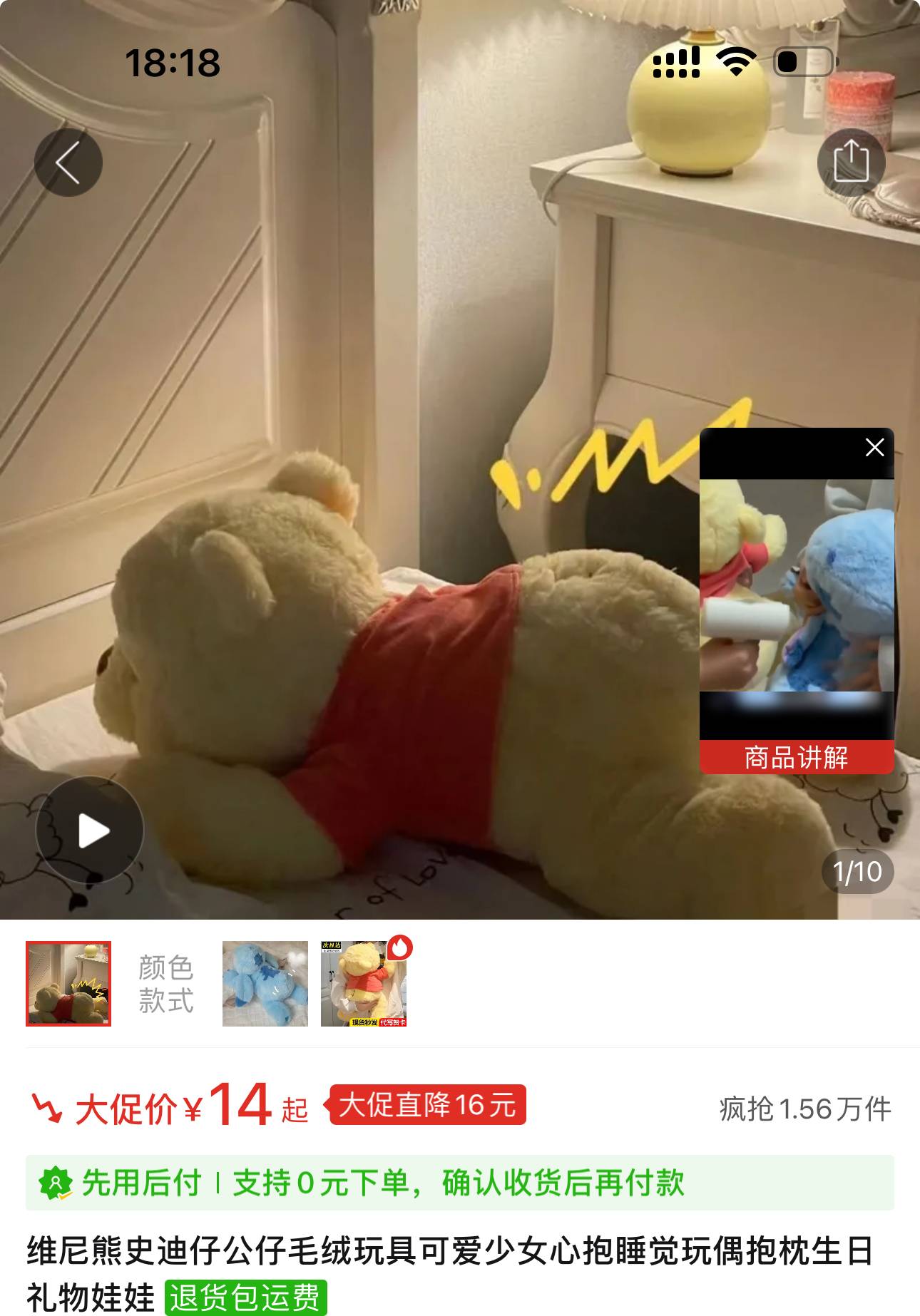
Task: Select the first bear thumbnail image
Action: [x=68, y=984]
